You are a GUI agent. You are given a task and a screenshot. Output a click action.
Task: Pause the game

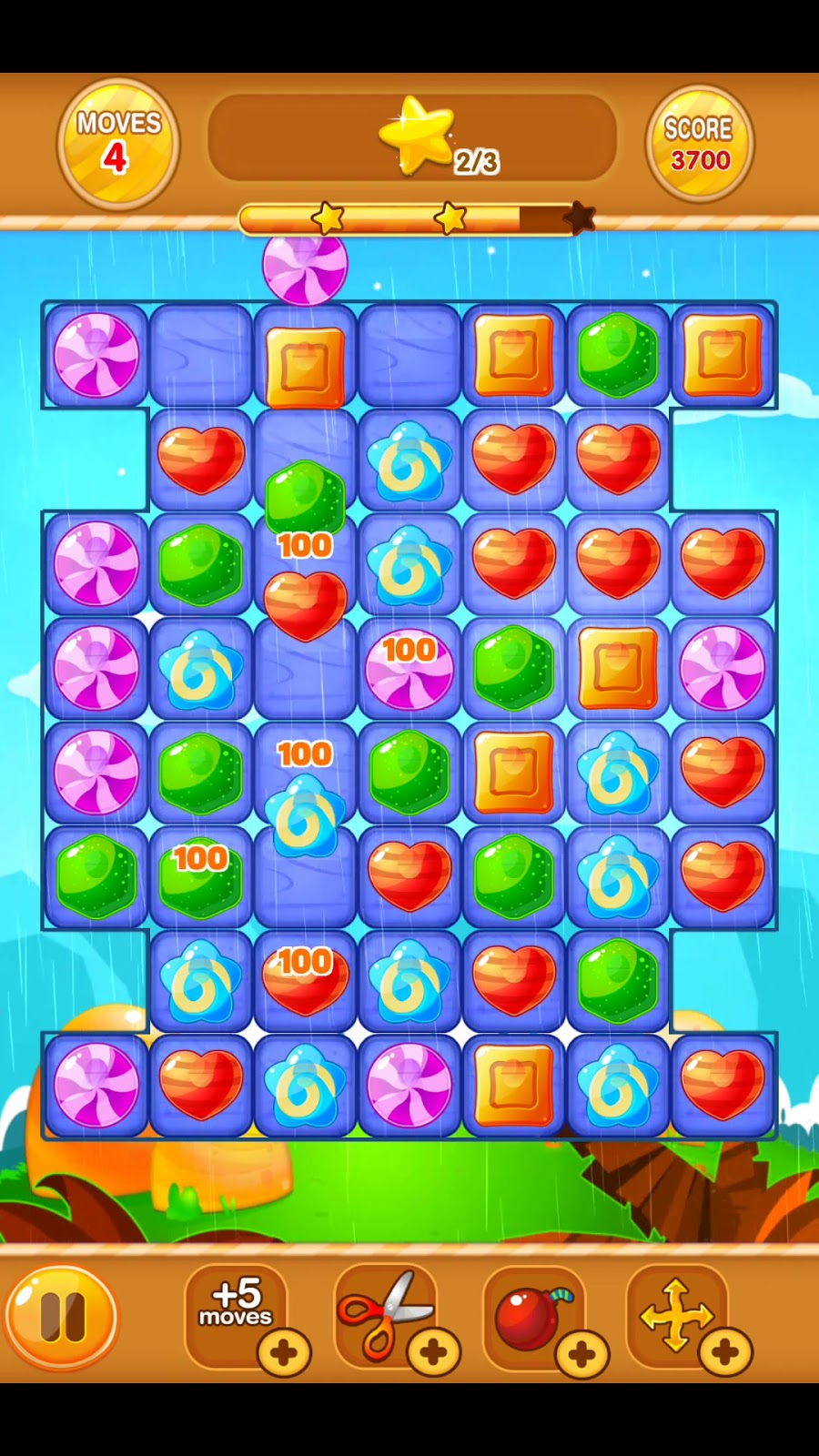coord(61,1316)
